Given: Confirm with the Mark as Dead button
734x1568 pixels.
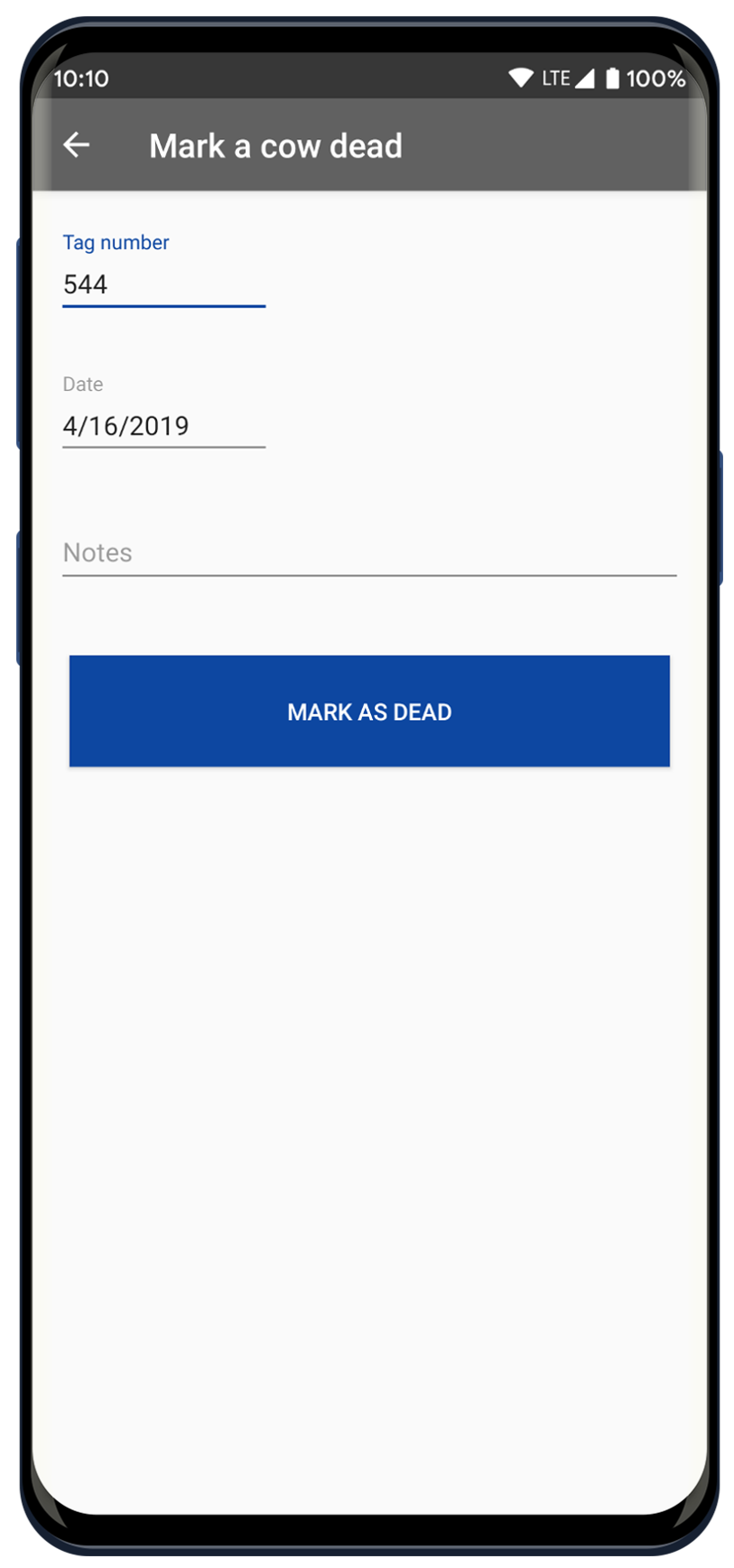Looking at the screenshot, I should (369, 711).
